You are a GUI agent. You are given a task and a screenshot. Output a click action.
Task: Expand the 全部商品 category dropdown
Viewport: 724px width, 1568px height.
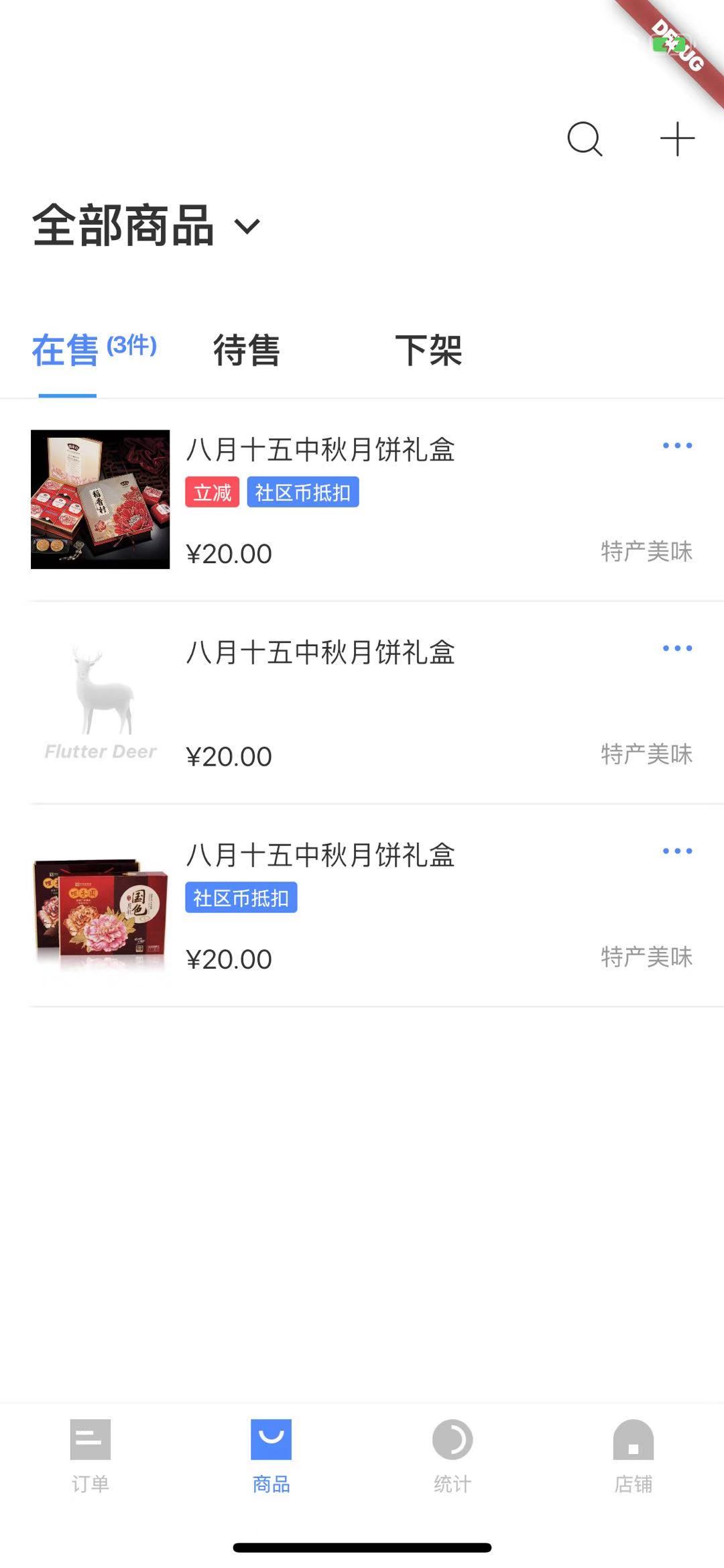point(123,226)
